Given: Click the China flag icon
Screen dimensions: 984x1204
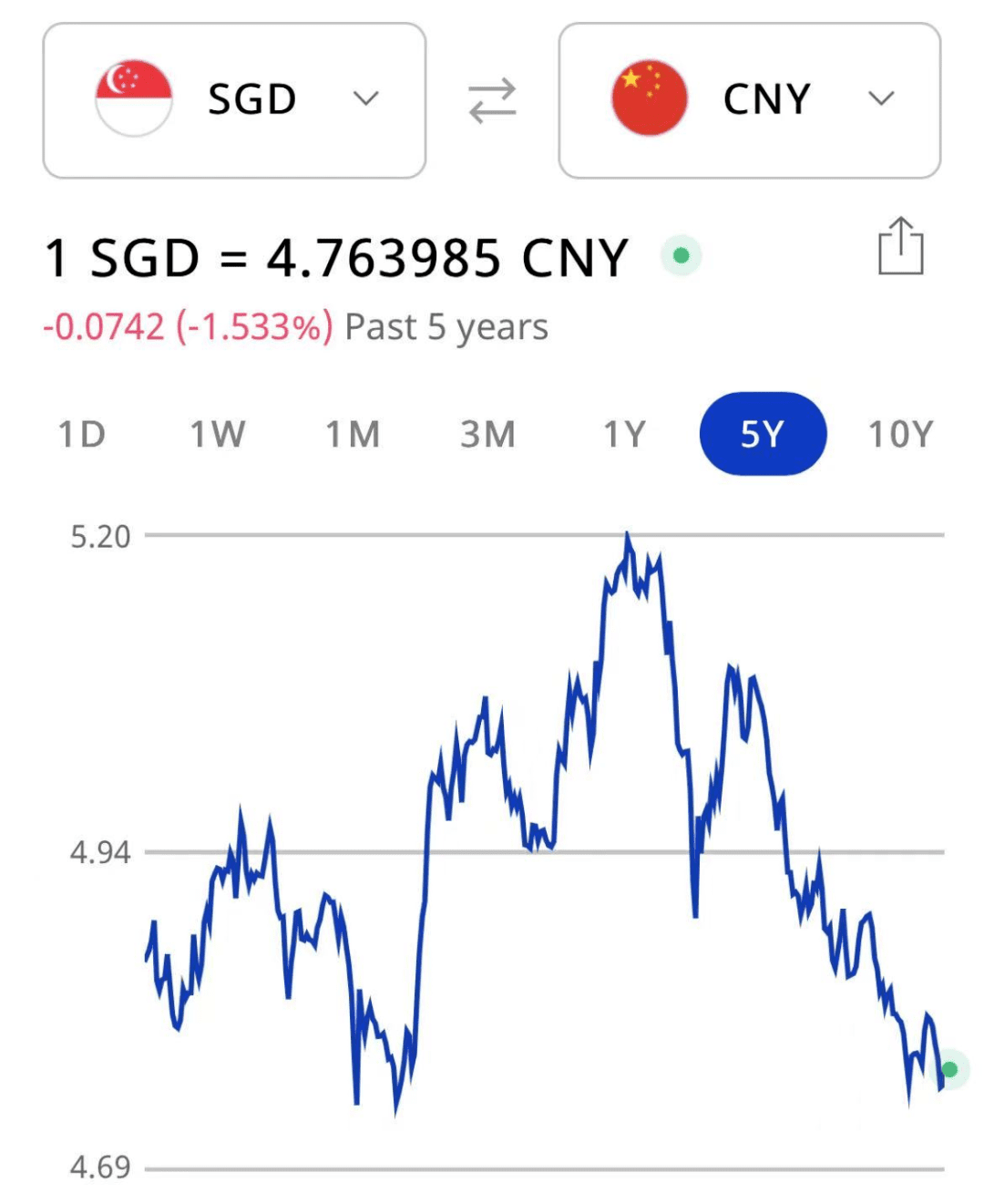Looking at the screenshot, I should pyautogui.click(x=649, y=98).
